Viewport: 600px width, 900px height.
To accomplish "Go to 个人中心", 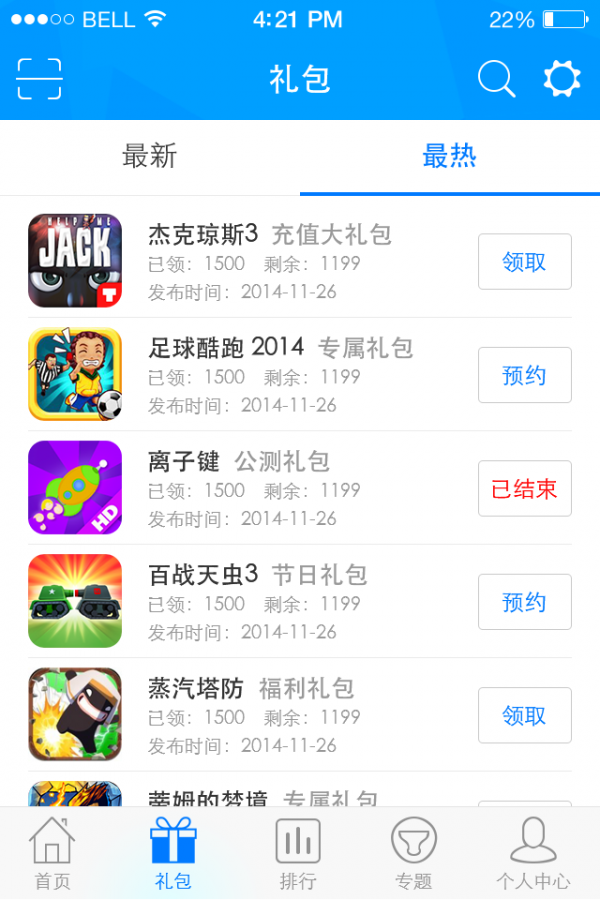I will [x=533, y=854].
